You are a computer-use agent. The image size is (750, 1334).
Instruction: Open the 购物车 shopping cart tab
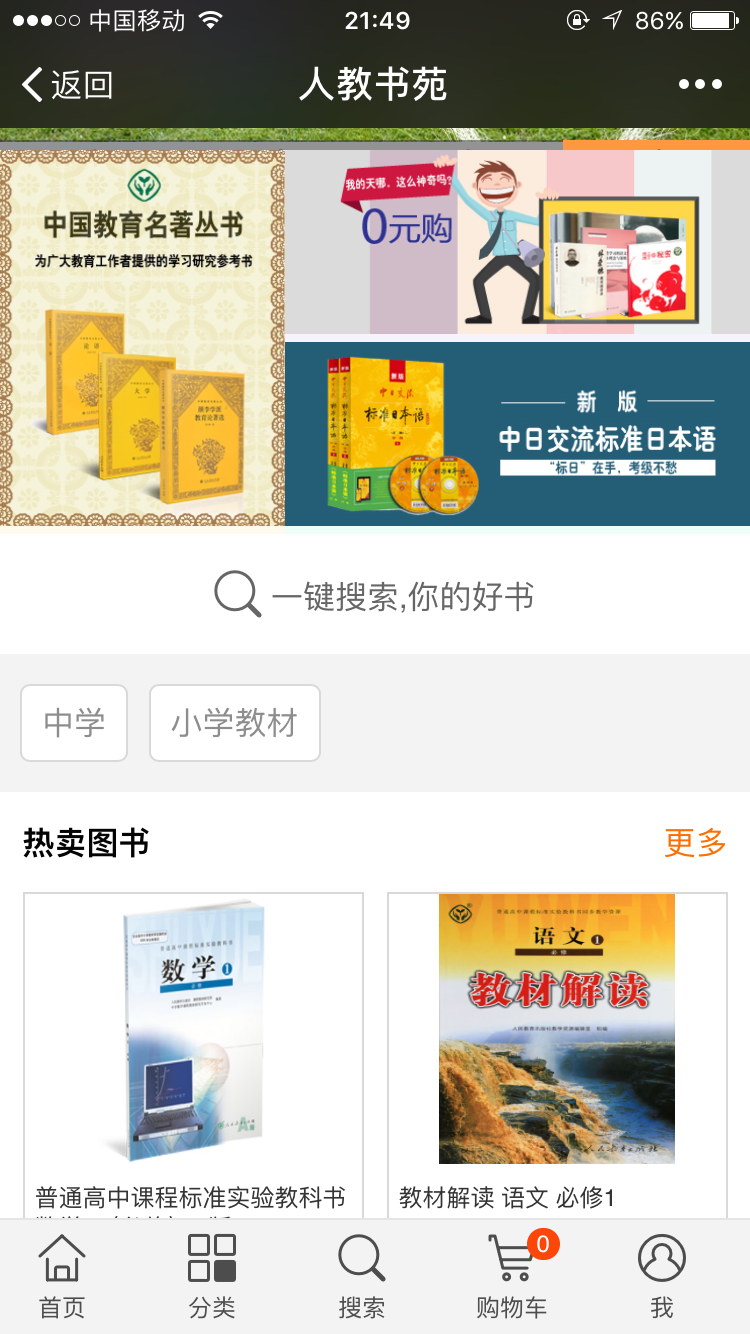coord(512,1276)
